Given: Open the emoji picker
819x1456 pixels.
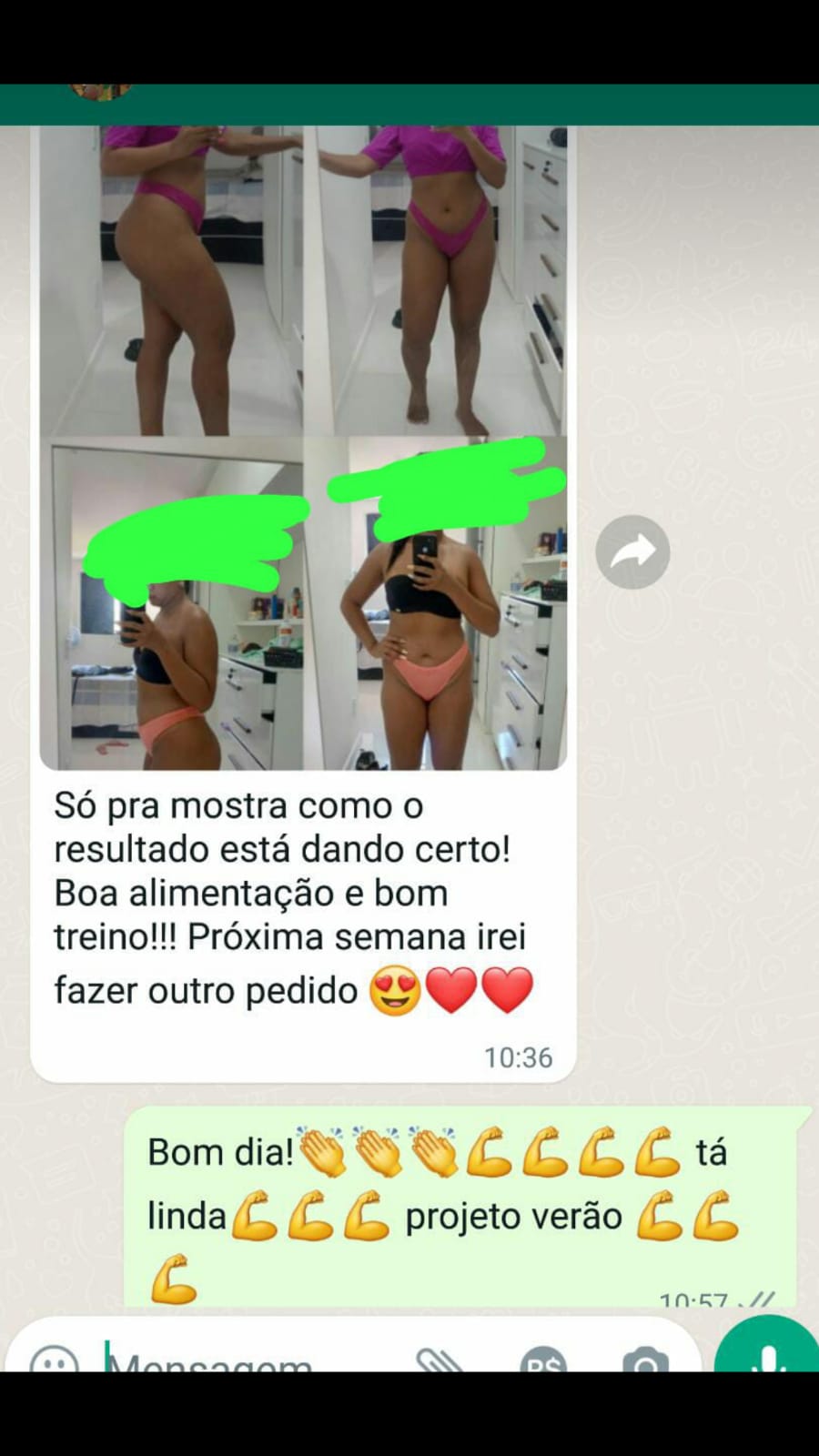Looking at the screenshot, I should [x=55, y=1360].
